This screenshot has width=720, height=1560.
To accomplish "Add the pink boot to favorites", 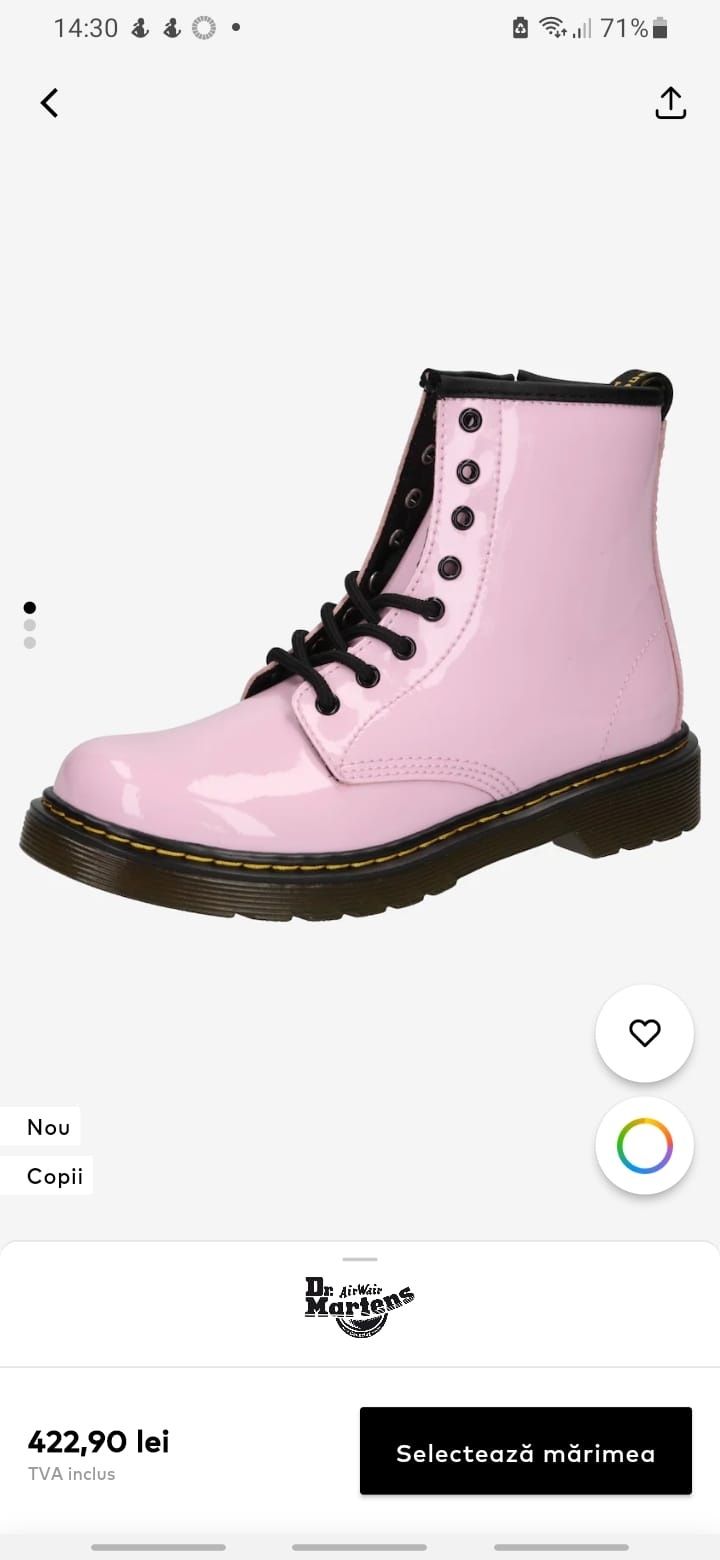I will 645,1033.
